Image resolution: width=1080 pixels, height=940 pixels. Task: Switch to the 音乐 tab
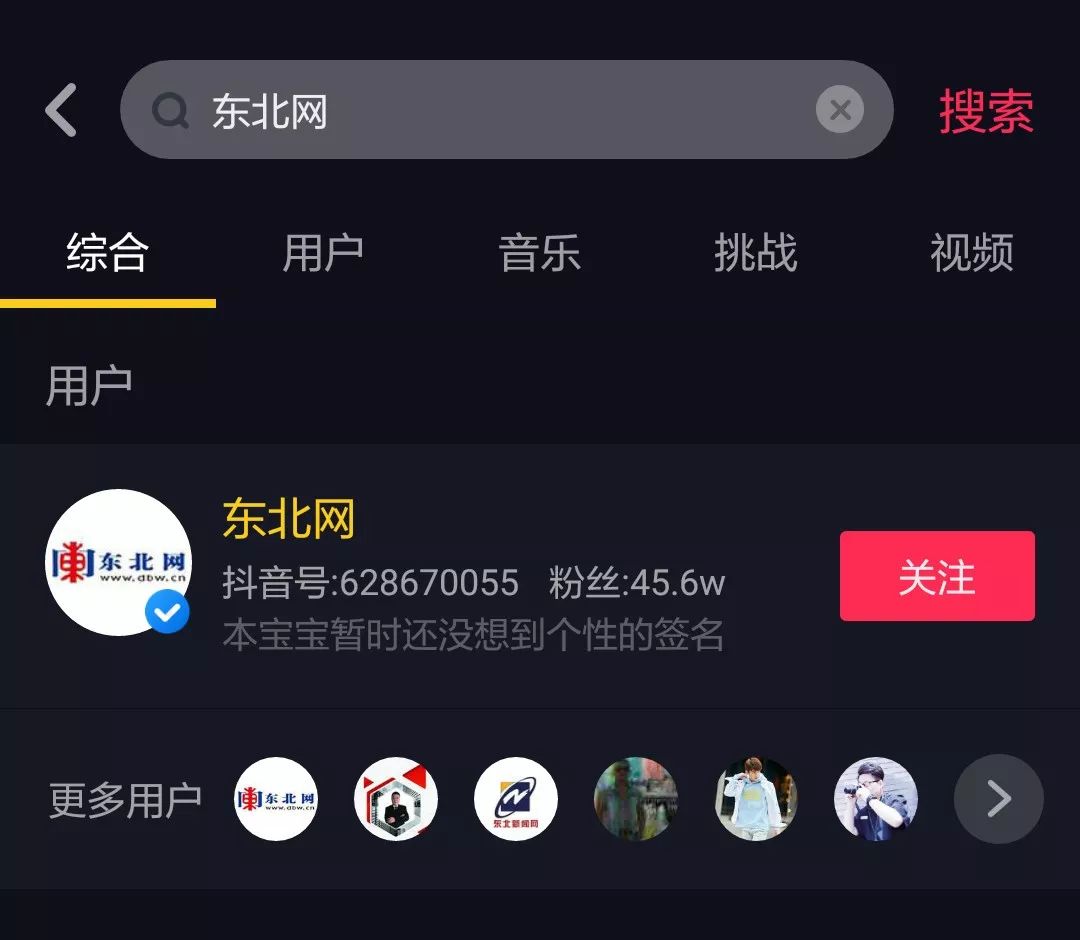pyautogui.click(x=540, y=254)
